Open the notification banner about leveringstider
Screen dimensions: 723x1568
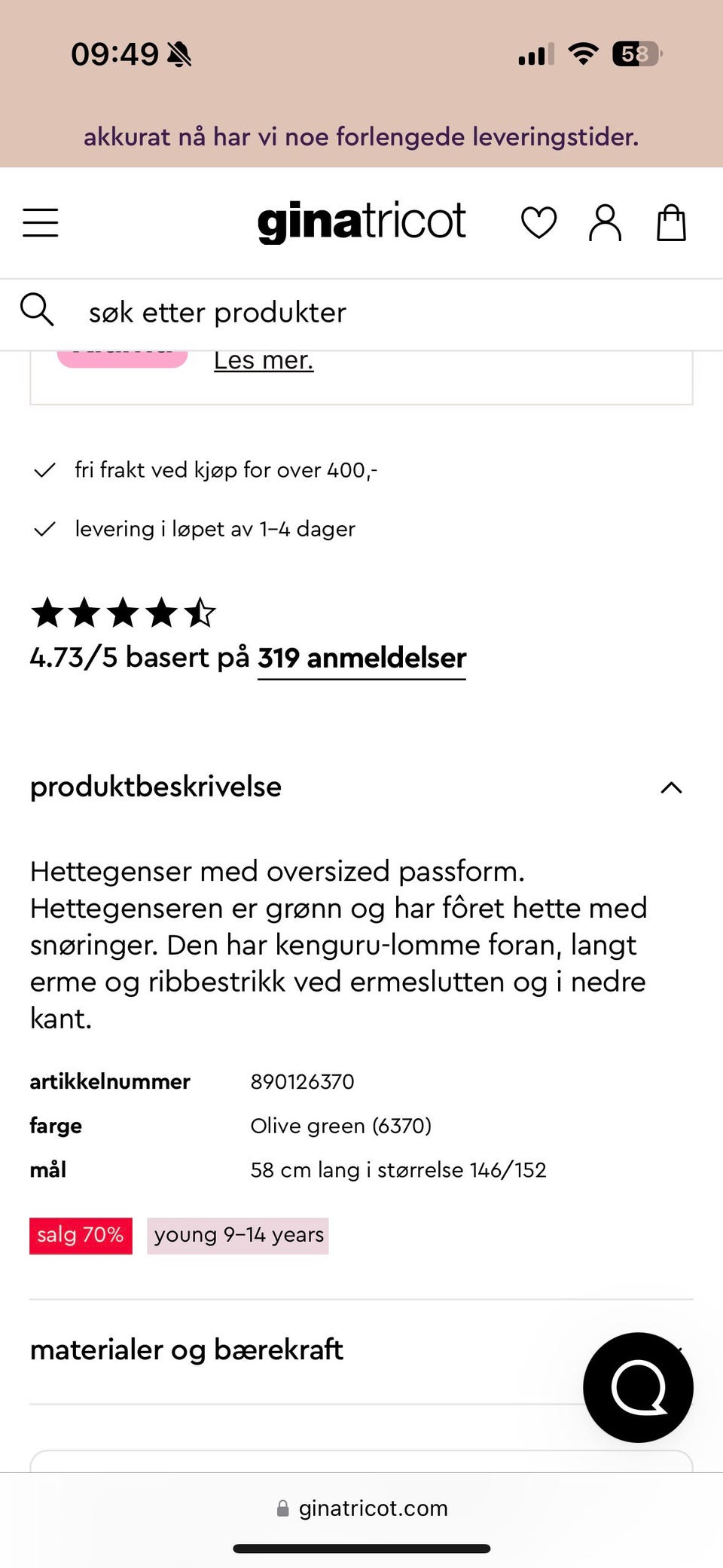point(361,136)
